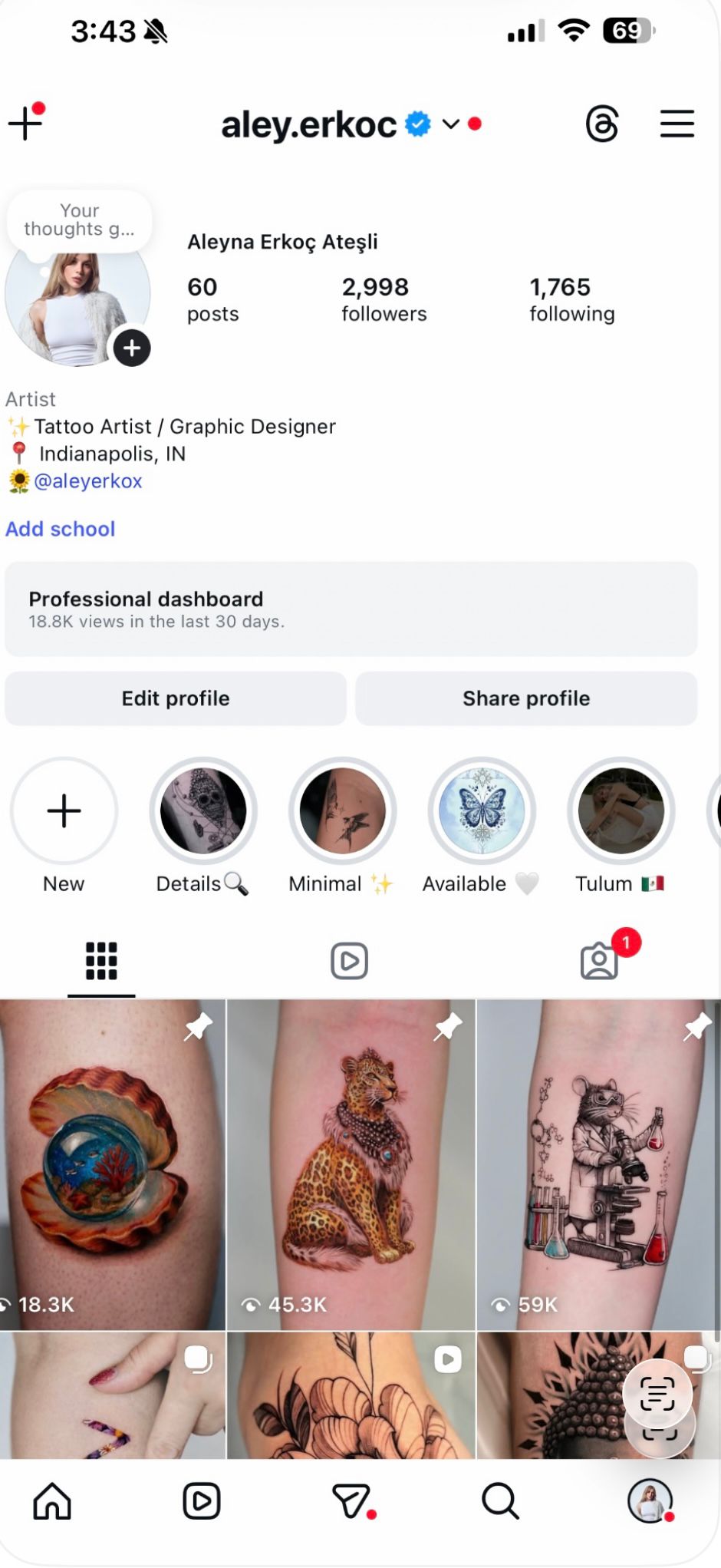Open the pinned seashell tattoo post
This screenshot has width=721, height=1568.
pyautogui.click(x=112, y=1164)
